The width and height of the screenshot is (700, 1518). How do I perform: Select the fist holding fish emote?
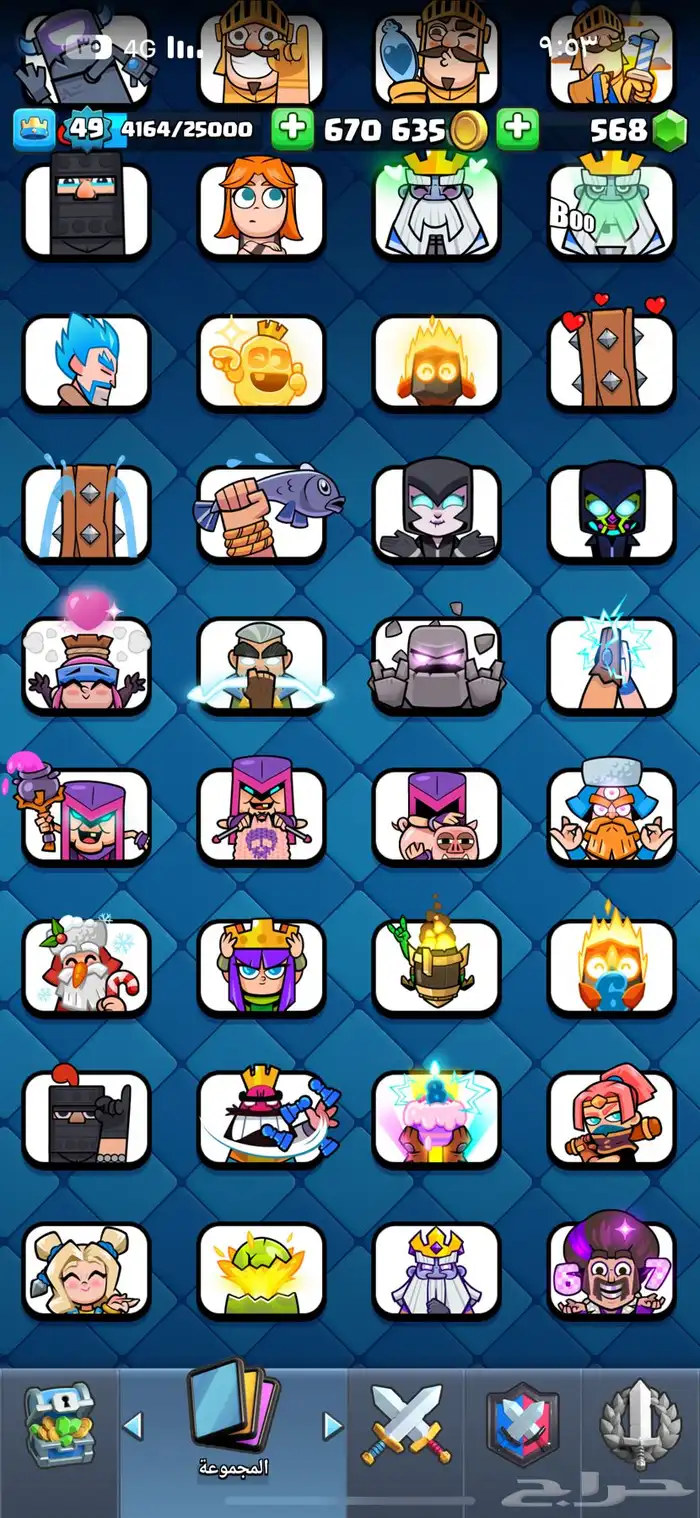click(262, 510)
